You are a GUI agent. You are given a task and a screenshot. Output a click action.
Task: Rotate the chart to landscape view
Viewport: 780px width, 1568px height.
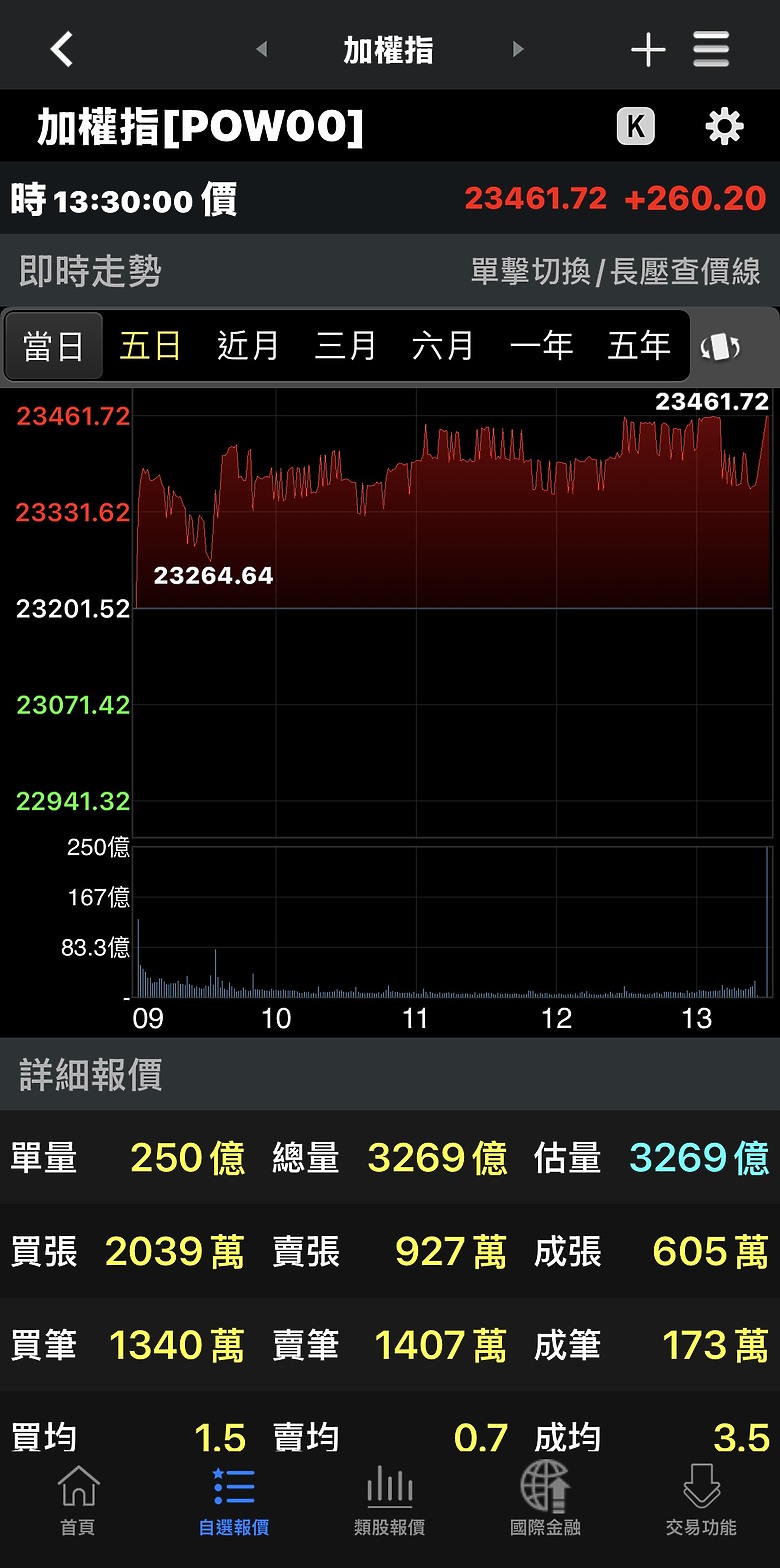click(720, 347)
